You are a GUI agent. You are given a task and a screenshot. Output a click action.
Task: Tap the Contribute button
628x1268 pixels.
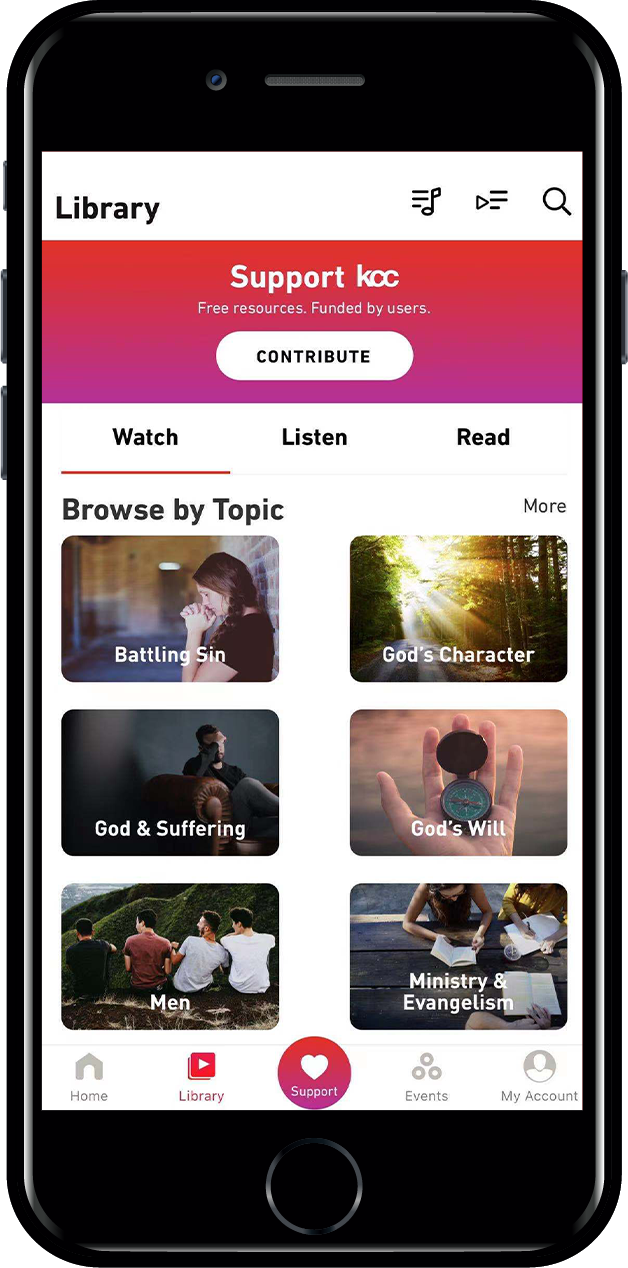pyautogui.click(x=314, y=356)
